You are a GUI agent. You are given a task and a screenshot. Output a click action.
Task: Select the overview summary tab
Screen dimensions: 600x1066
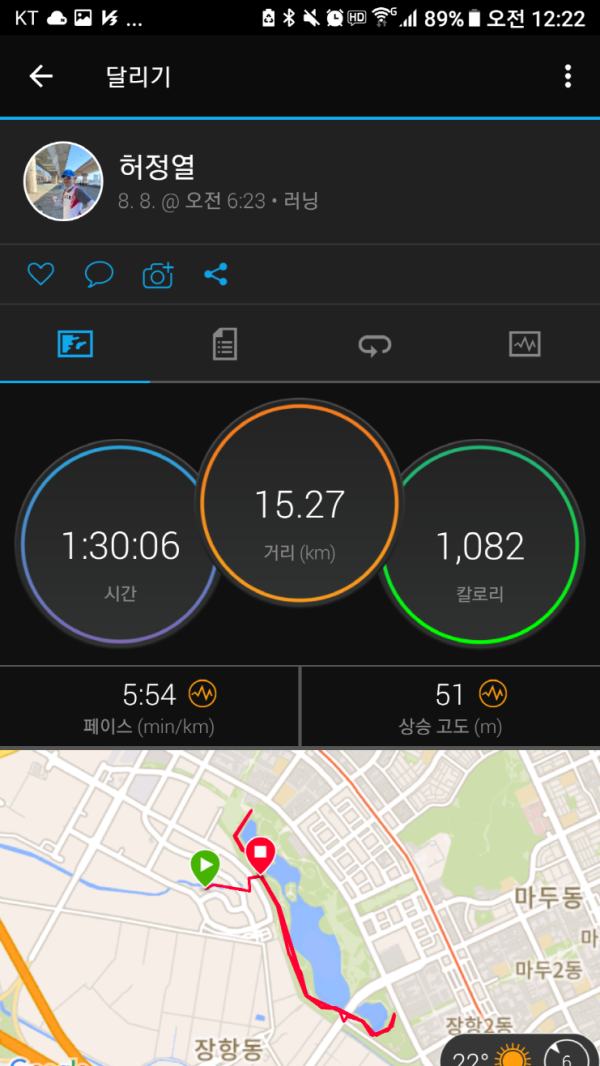tap(75, 345)
